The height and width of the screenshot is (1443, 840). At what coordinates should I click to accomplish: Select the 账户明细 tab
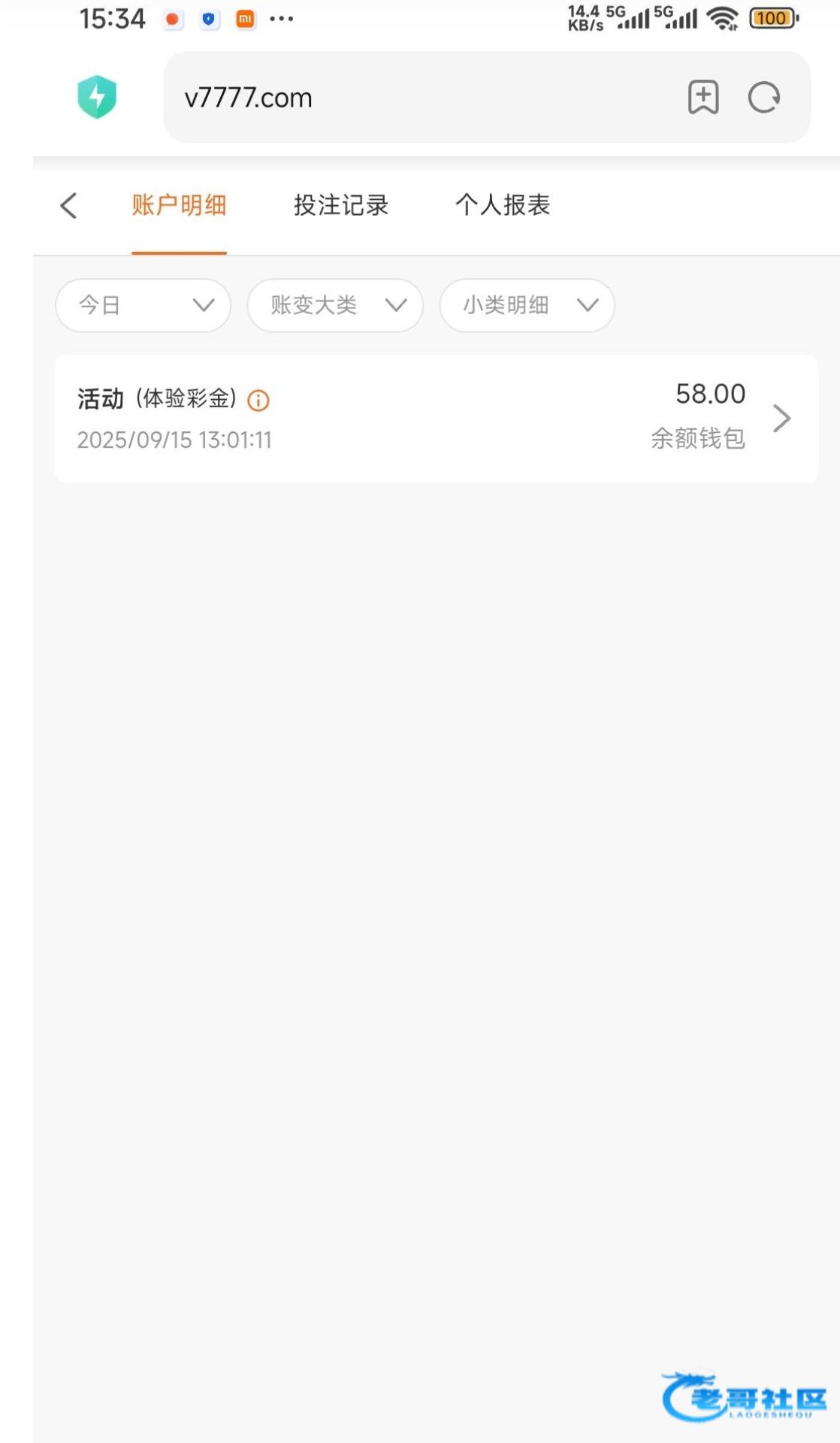pos(179,205)
